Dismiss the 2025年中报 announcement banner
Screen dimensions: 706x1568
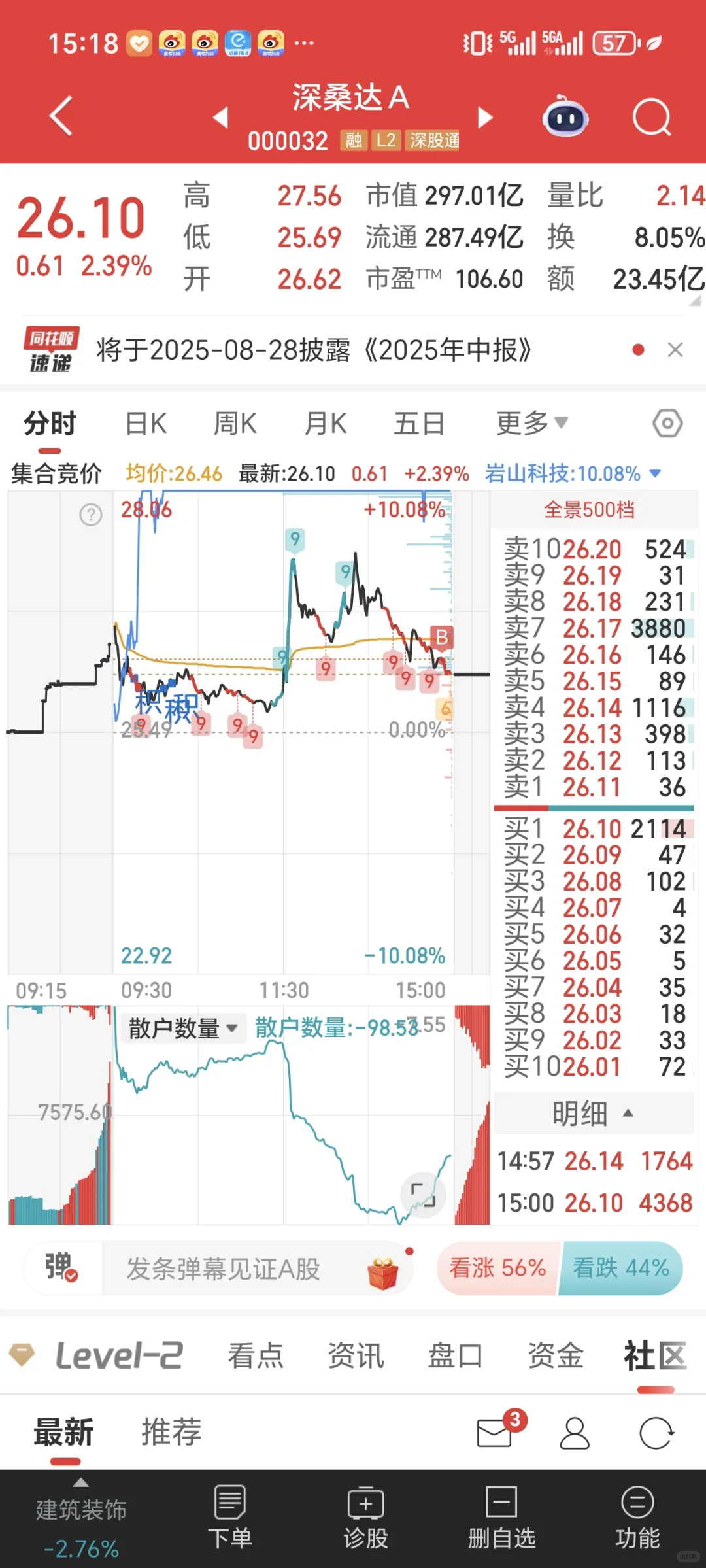coord(677,349)
